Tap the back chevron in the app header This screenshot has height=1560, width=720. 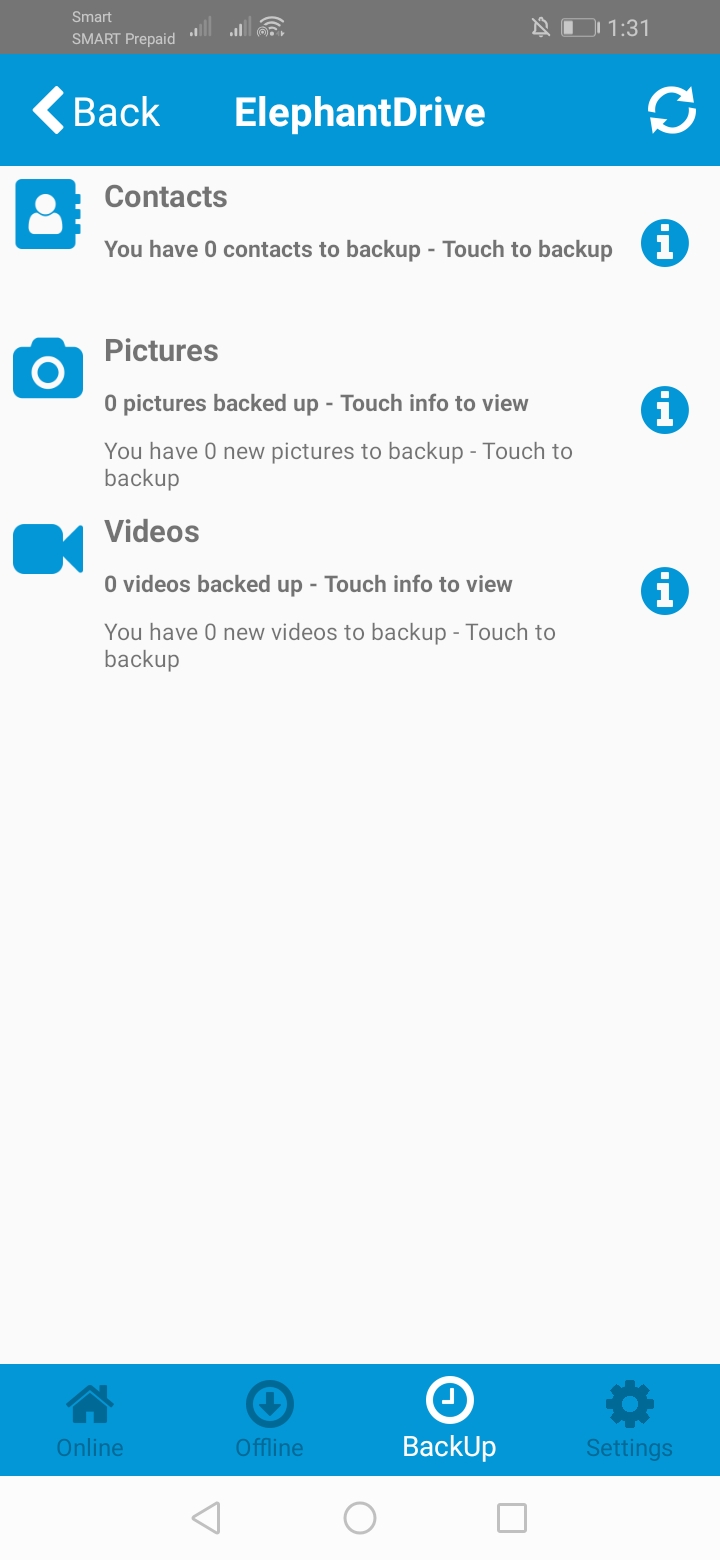tap(46, 110)
